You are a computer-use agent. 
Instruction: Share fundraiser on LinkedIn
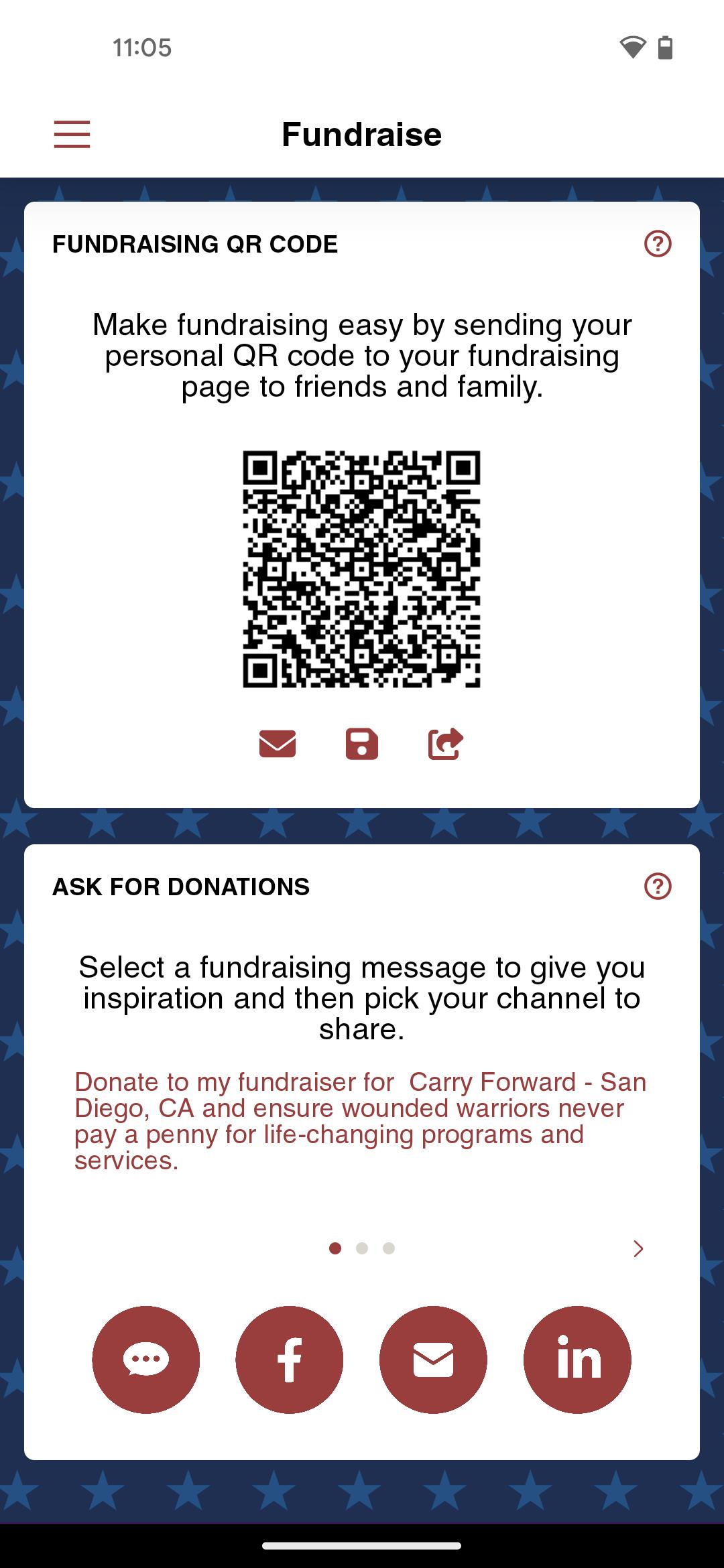coord(577,1359)
